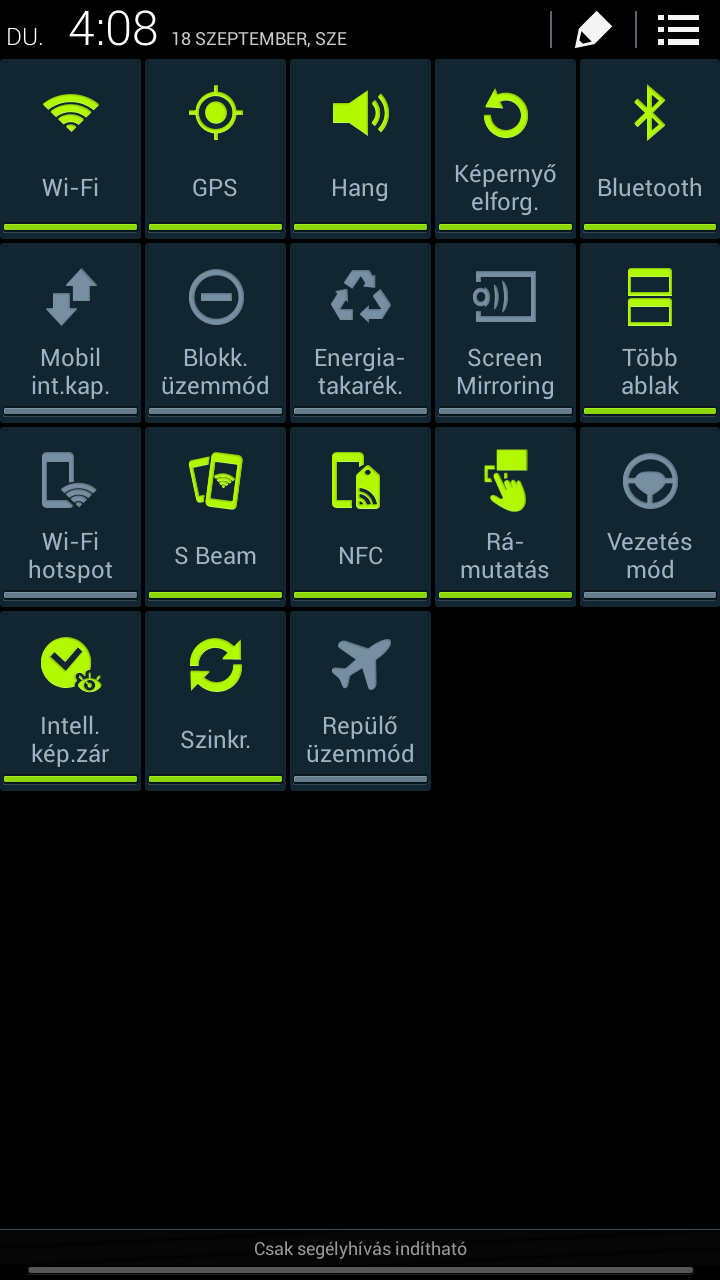Enable Repülő üzemmód airplane mode
Viewport: 720px width, 1280px height.
click(360, 698)
